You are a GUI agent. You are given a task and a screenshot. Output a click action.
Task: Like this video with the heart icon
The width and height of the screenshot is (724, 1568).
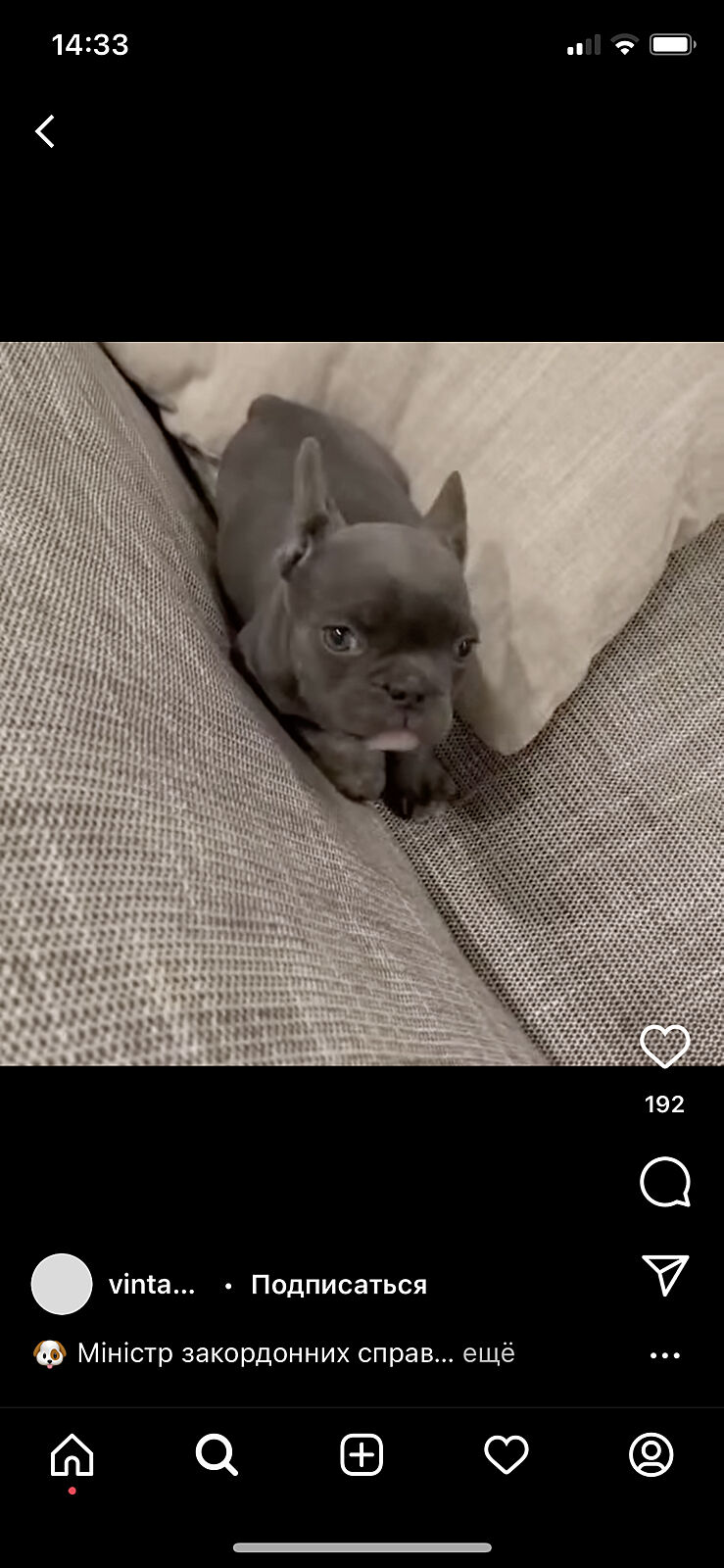coord(664,1047)
